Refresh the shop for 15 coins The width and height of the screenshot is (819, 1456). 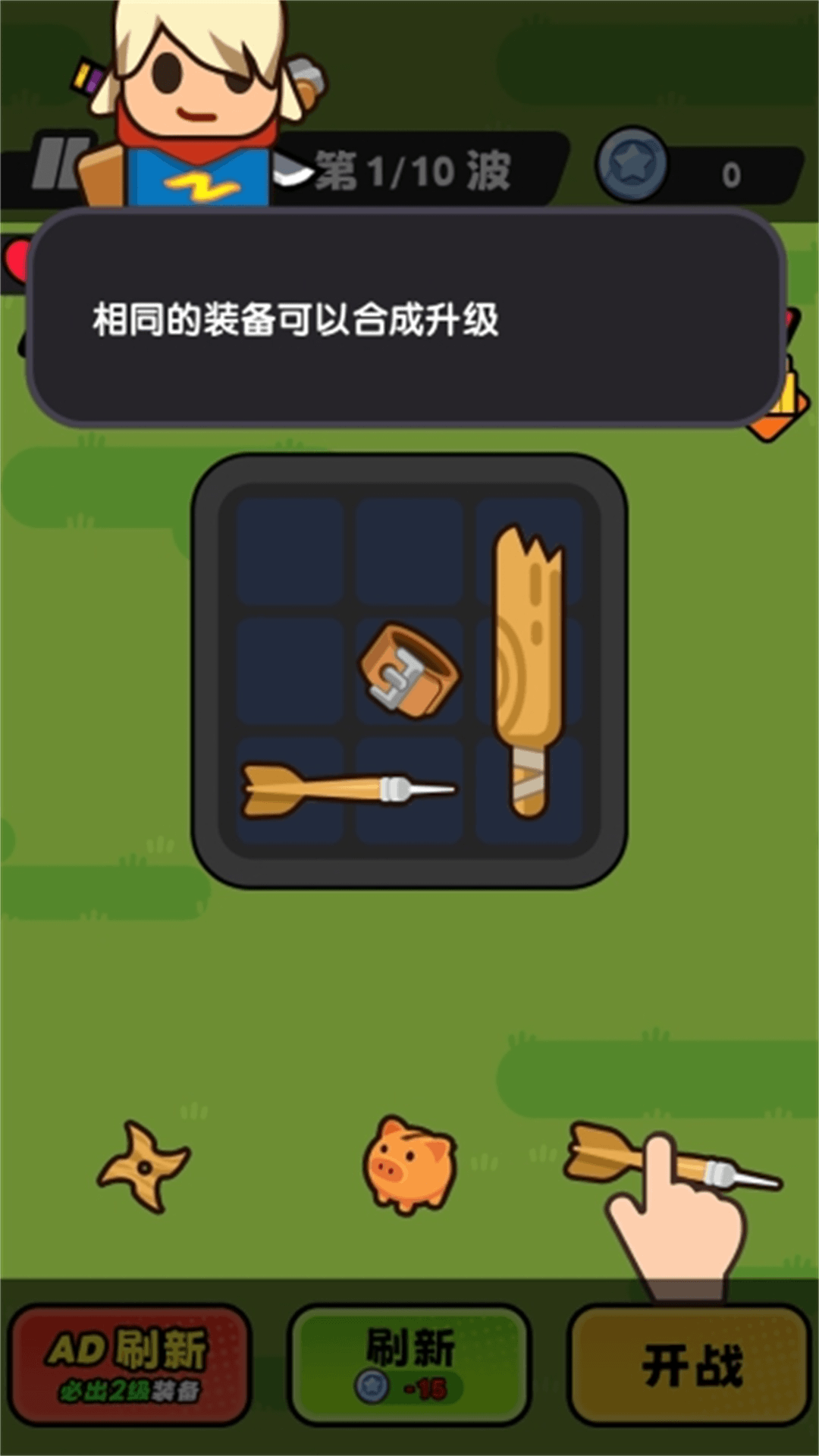click(x=409, y=1364)
